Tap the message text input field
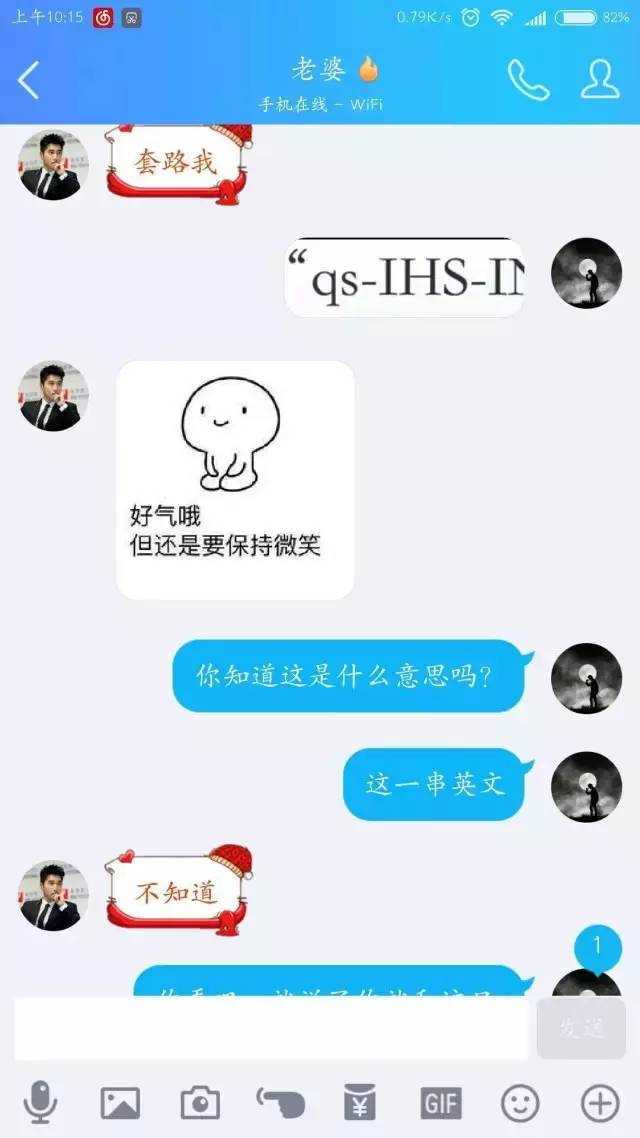Image resolution: width=640 pixels, height=1138 pixels. pyautogui.click(x=271, y=1028)
